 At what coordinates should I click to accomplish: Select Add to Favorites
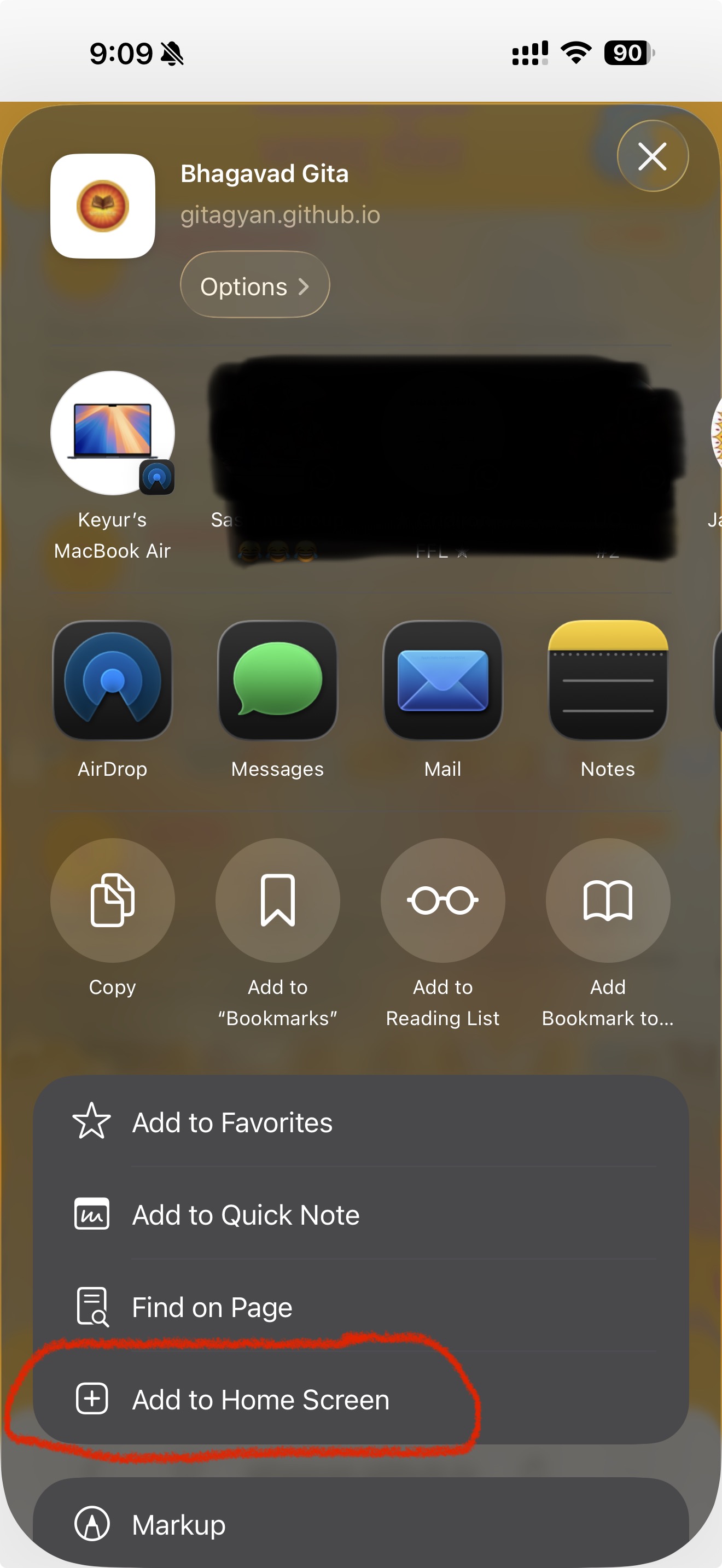(360, 1122)
